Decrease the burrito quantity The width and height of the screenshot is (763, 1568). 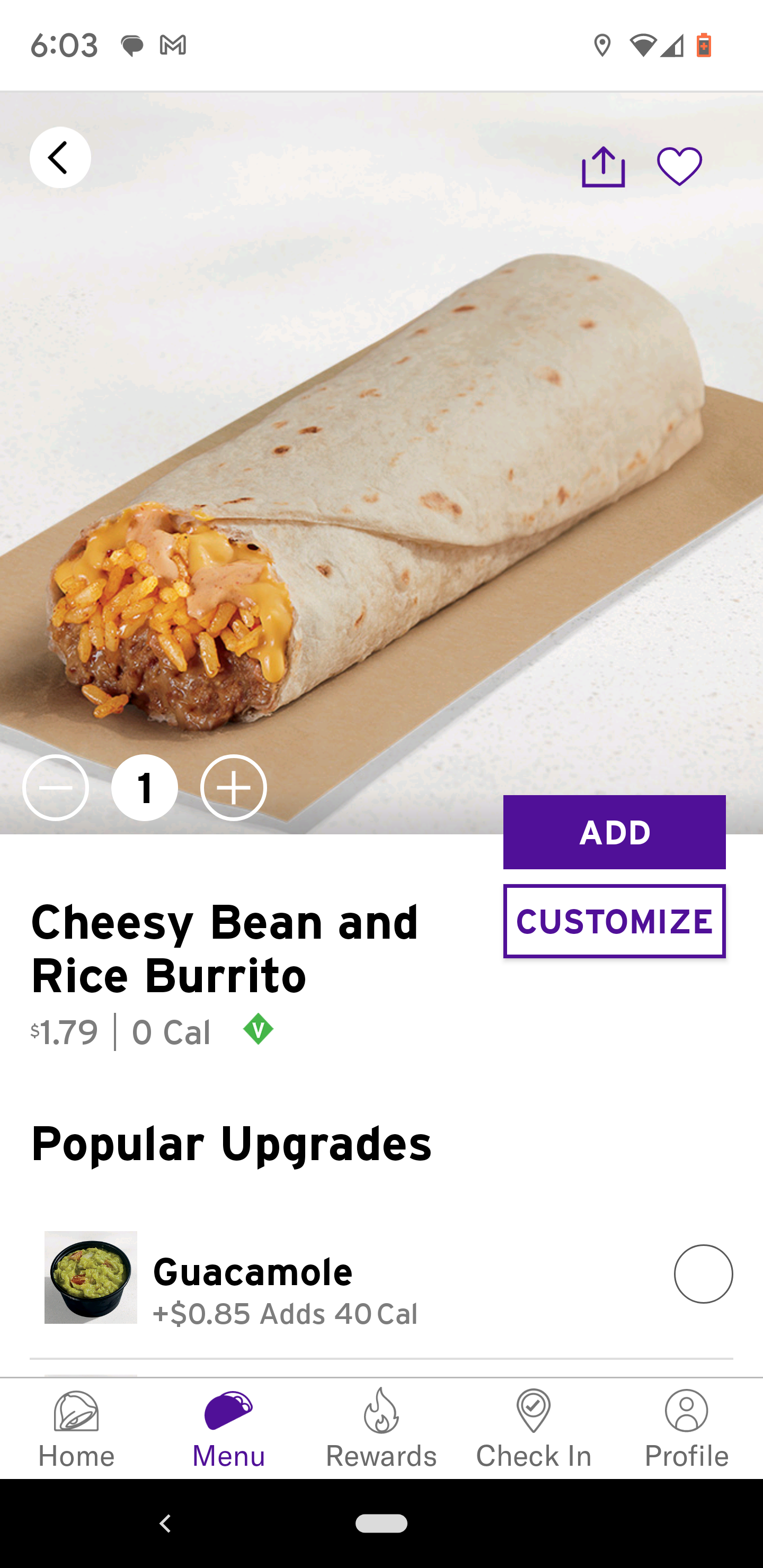[x=56, y=788]
